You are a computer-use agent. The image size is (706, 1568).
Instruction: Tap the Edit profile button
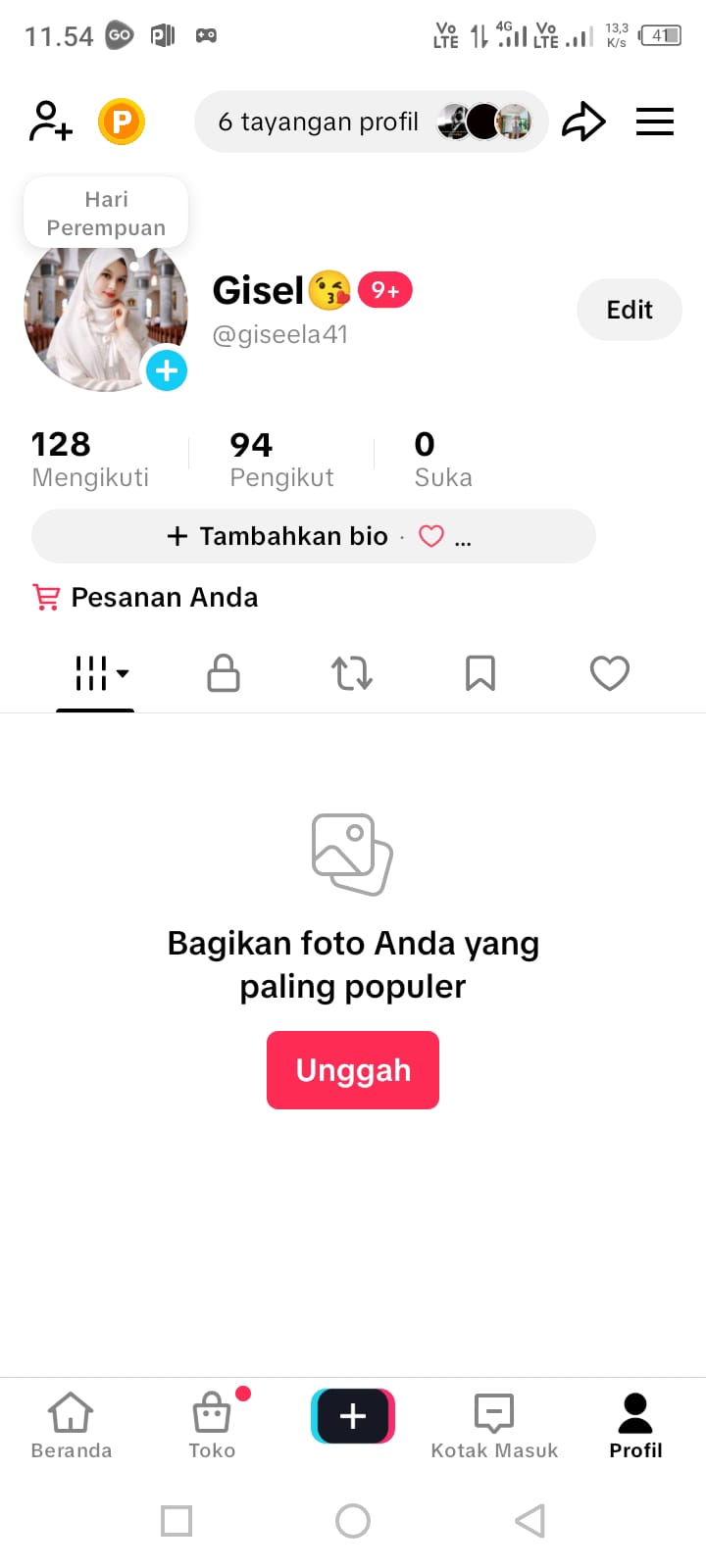tap(629, 310)
